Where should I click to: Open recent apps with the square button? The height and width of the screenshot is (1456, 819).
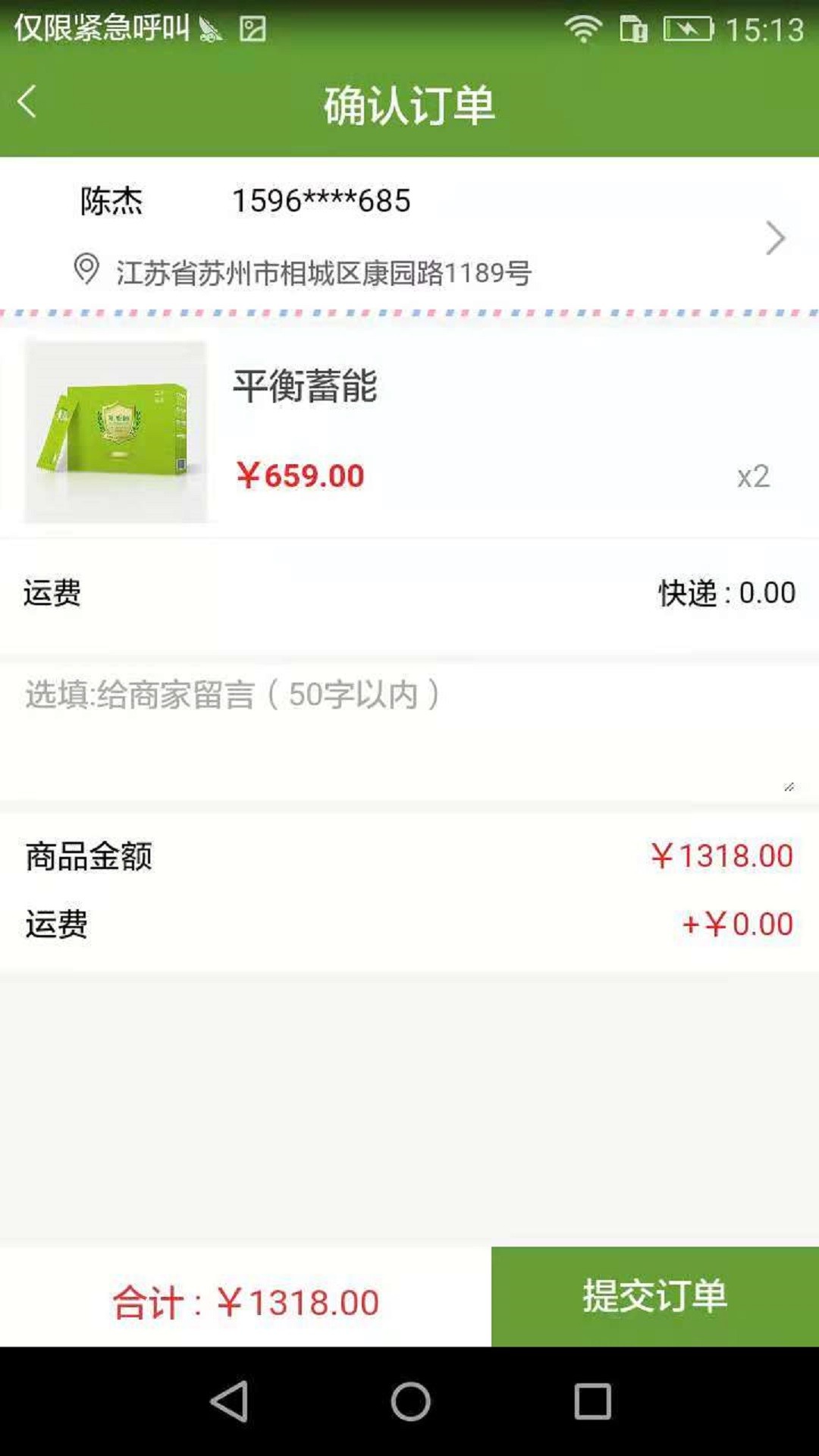tap(592, 1401)
